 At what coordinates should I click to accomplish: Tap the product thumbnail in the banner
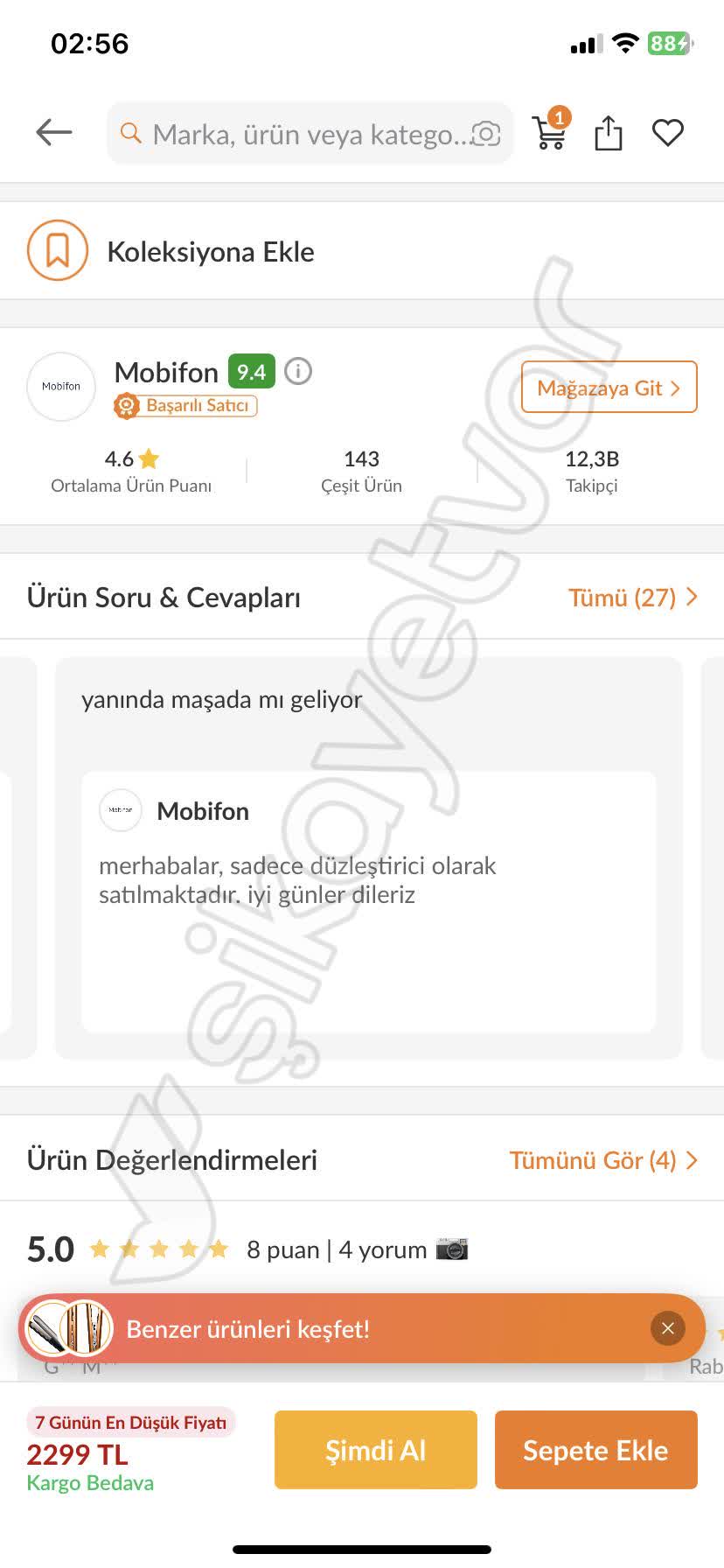pyautogui.click(x=73, y=1327)
